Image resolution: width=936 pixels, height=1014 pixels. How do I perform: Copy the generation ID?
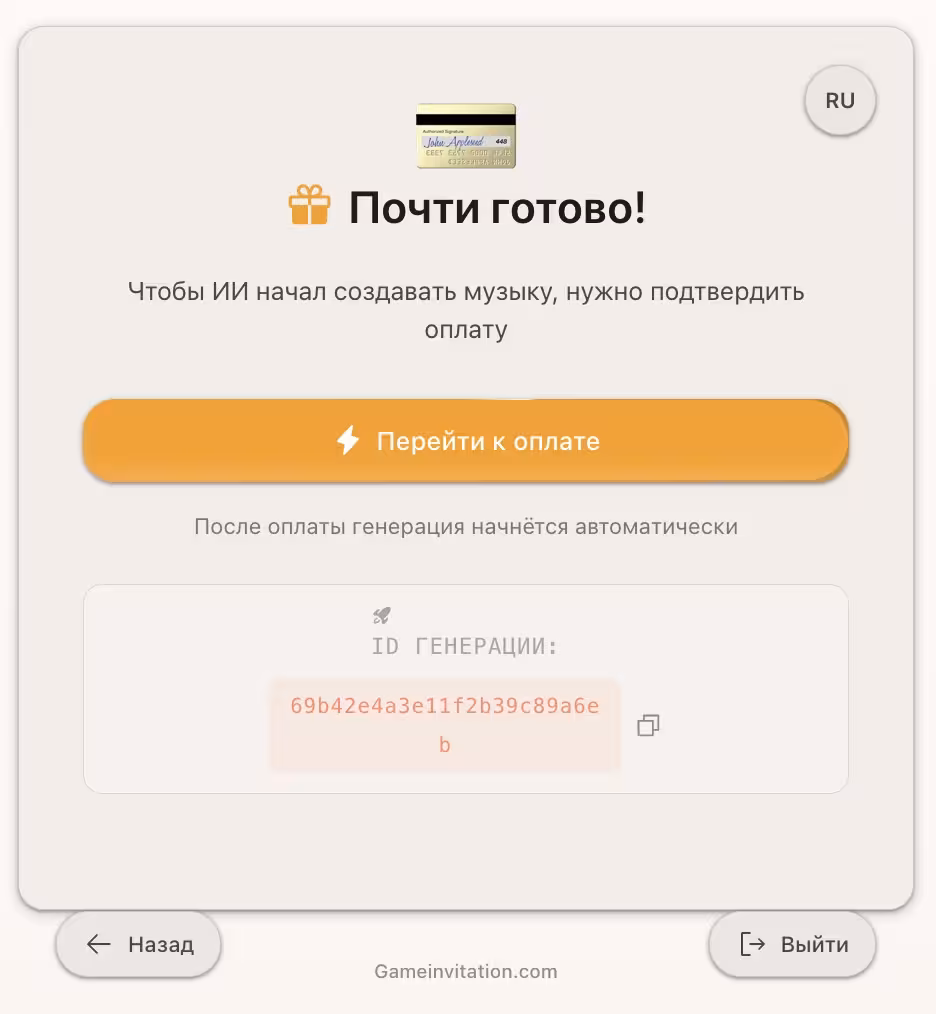pyautogui.click(x=648, y=726)
